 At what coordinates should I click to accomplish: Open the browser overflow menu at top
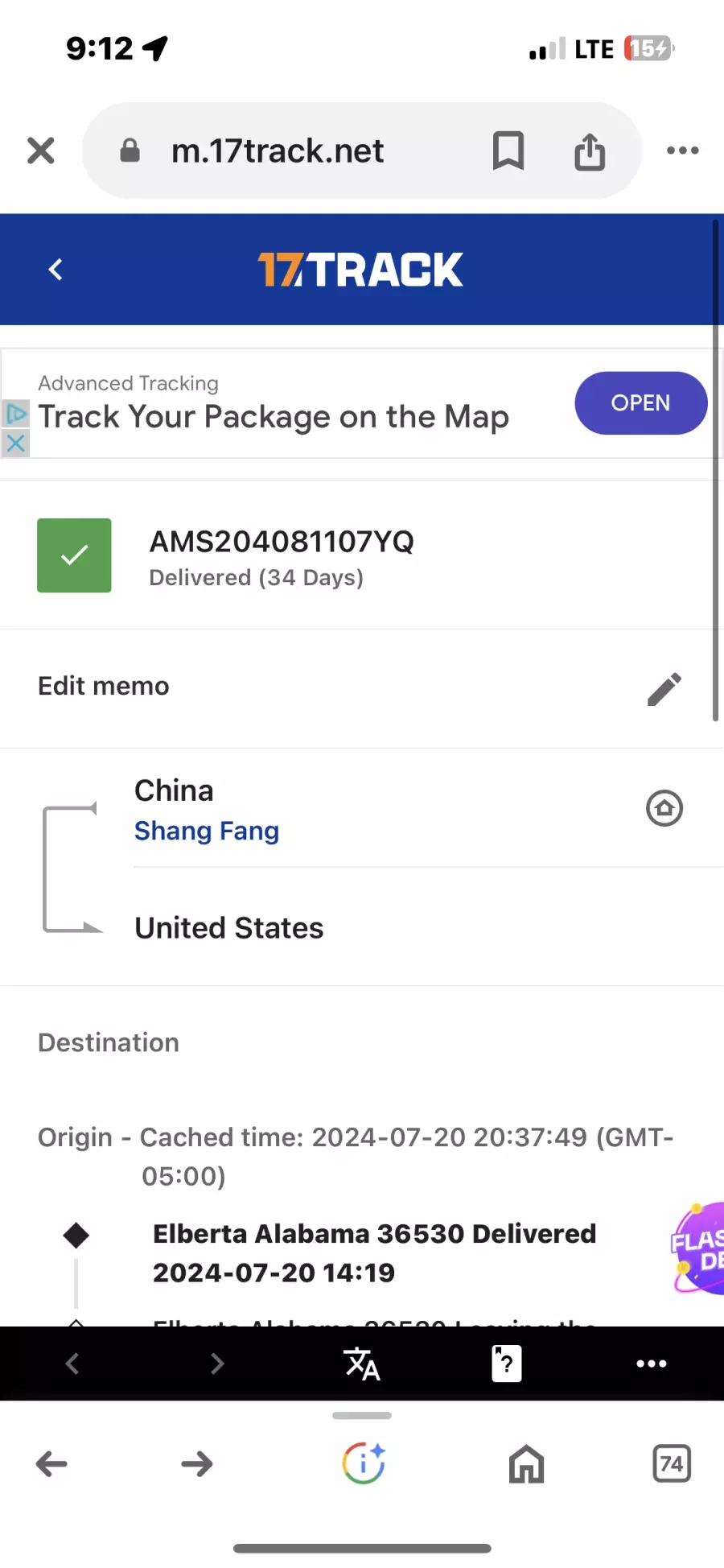tap(683, 151)
